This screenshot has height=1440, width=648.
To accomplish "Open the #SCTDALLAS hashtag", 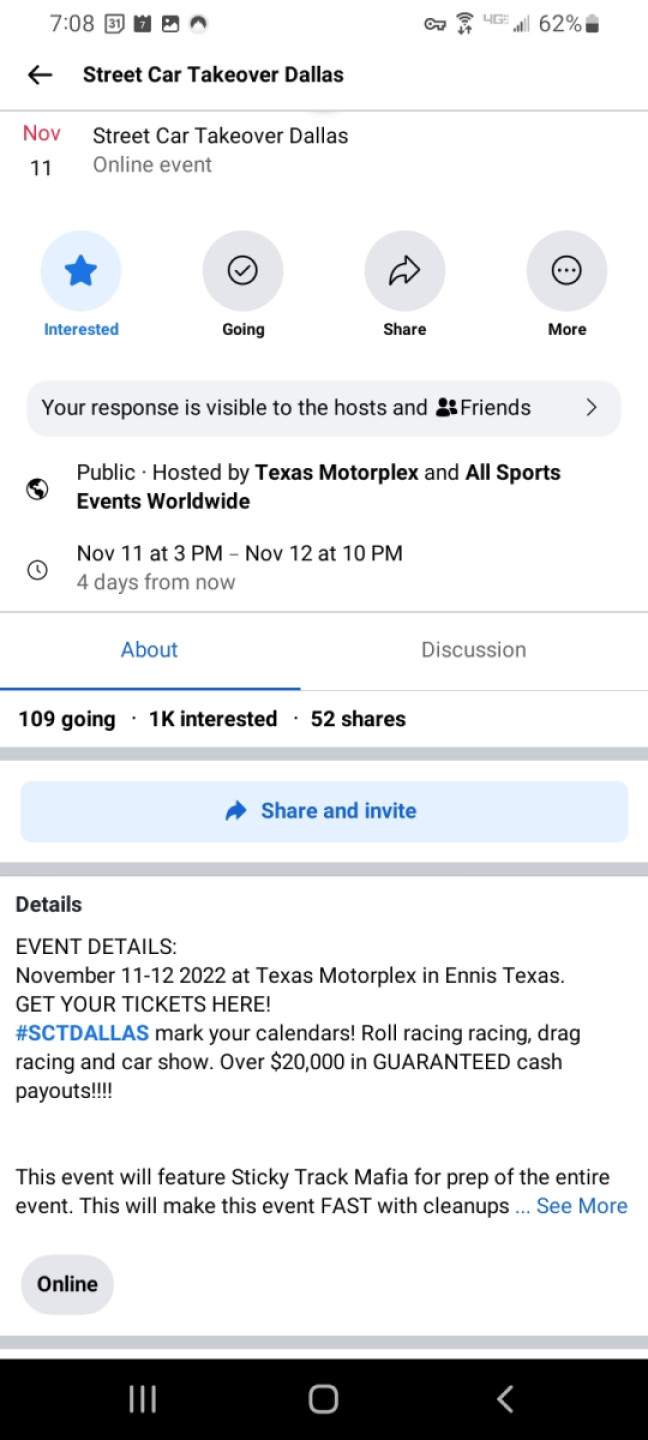I will [x=82, y=1033].
